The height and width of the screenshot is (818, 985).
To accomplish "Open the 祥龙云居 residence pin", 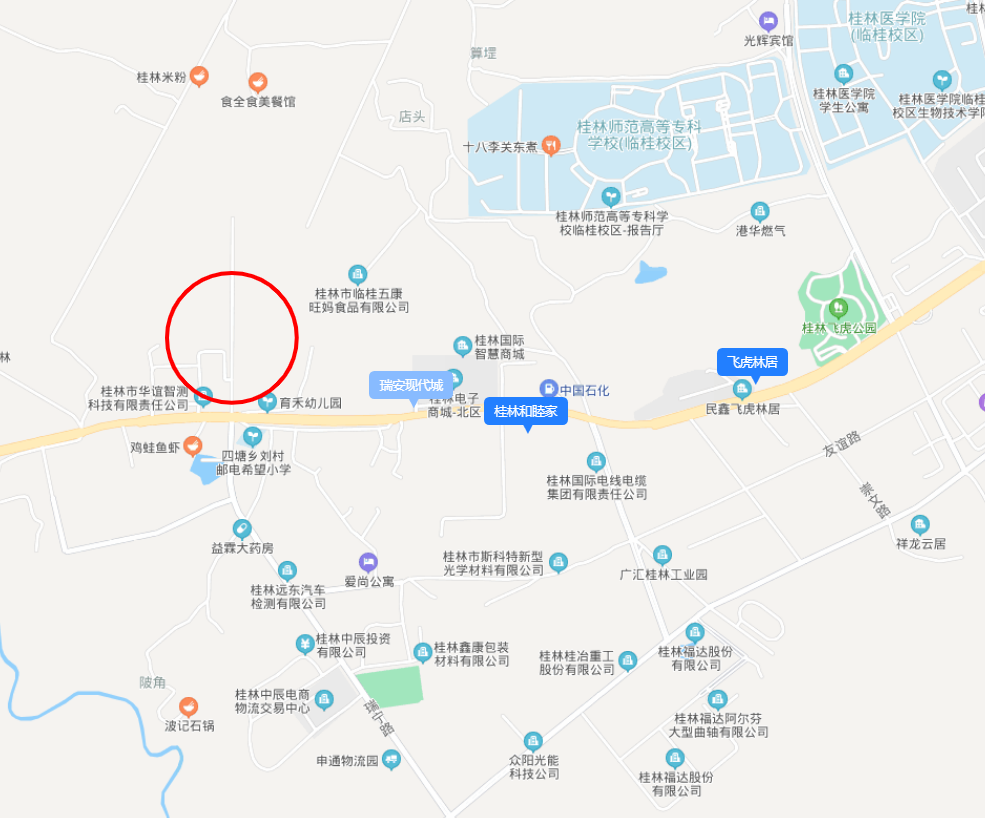I will coord(920,524).
